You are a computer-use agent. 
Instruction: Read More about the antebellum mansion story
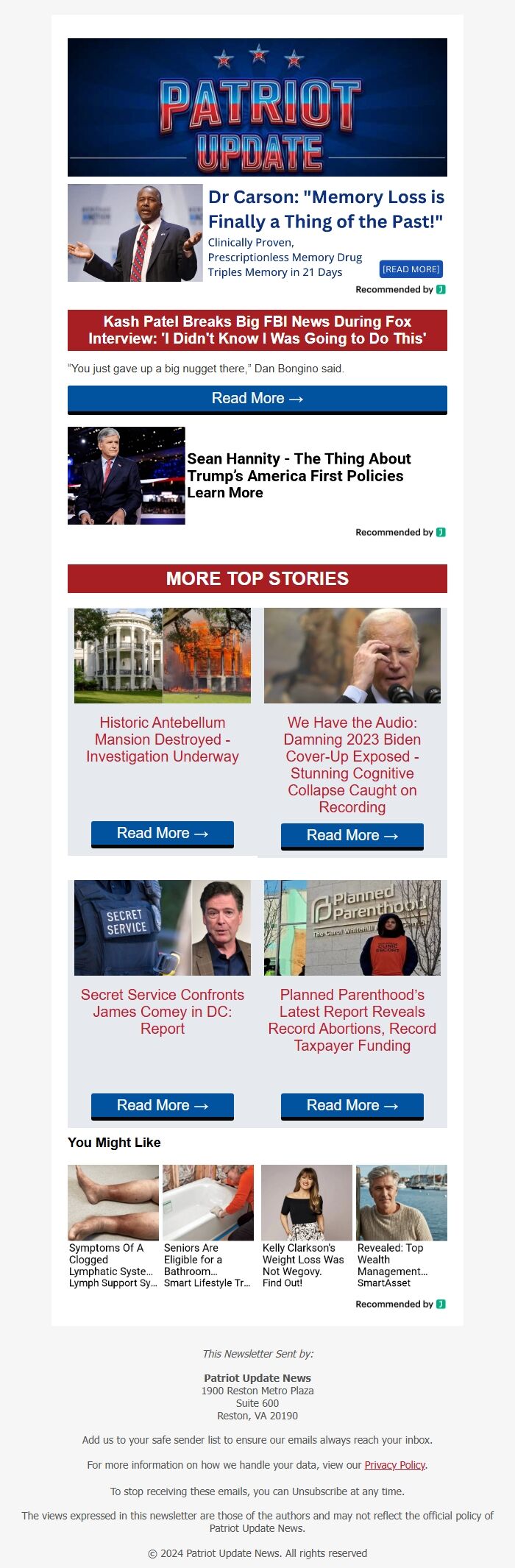162,834
